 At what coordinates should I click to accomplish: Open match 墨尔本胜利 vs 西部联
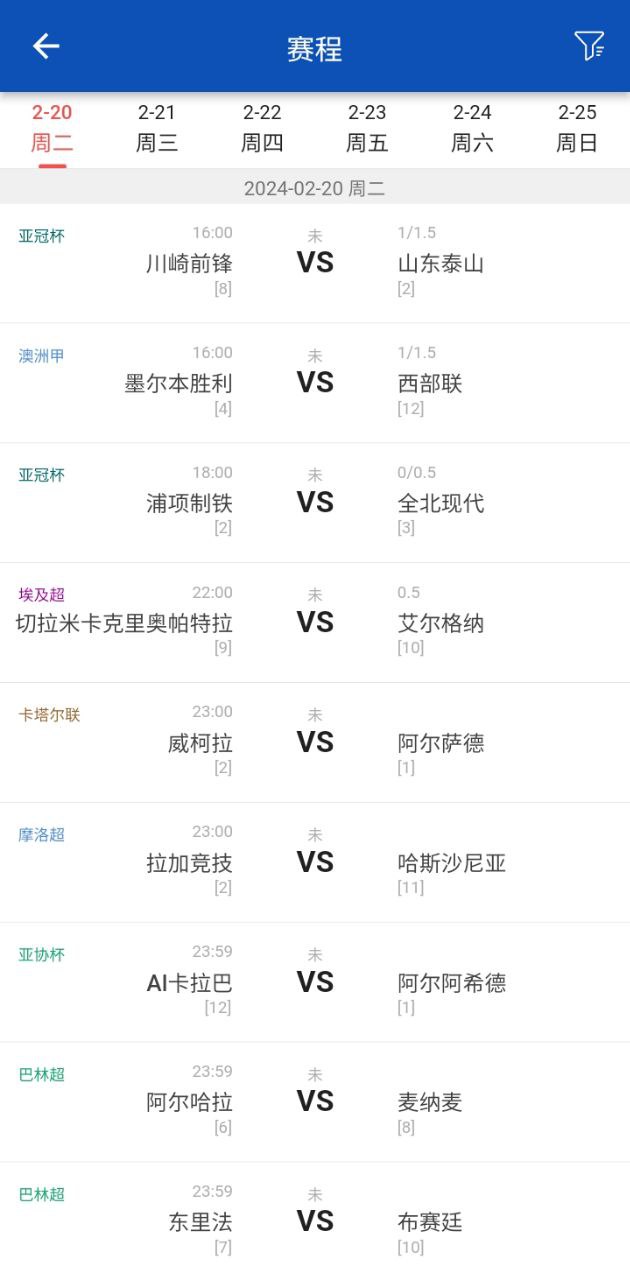click(315, 383)
